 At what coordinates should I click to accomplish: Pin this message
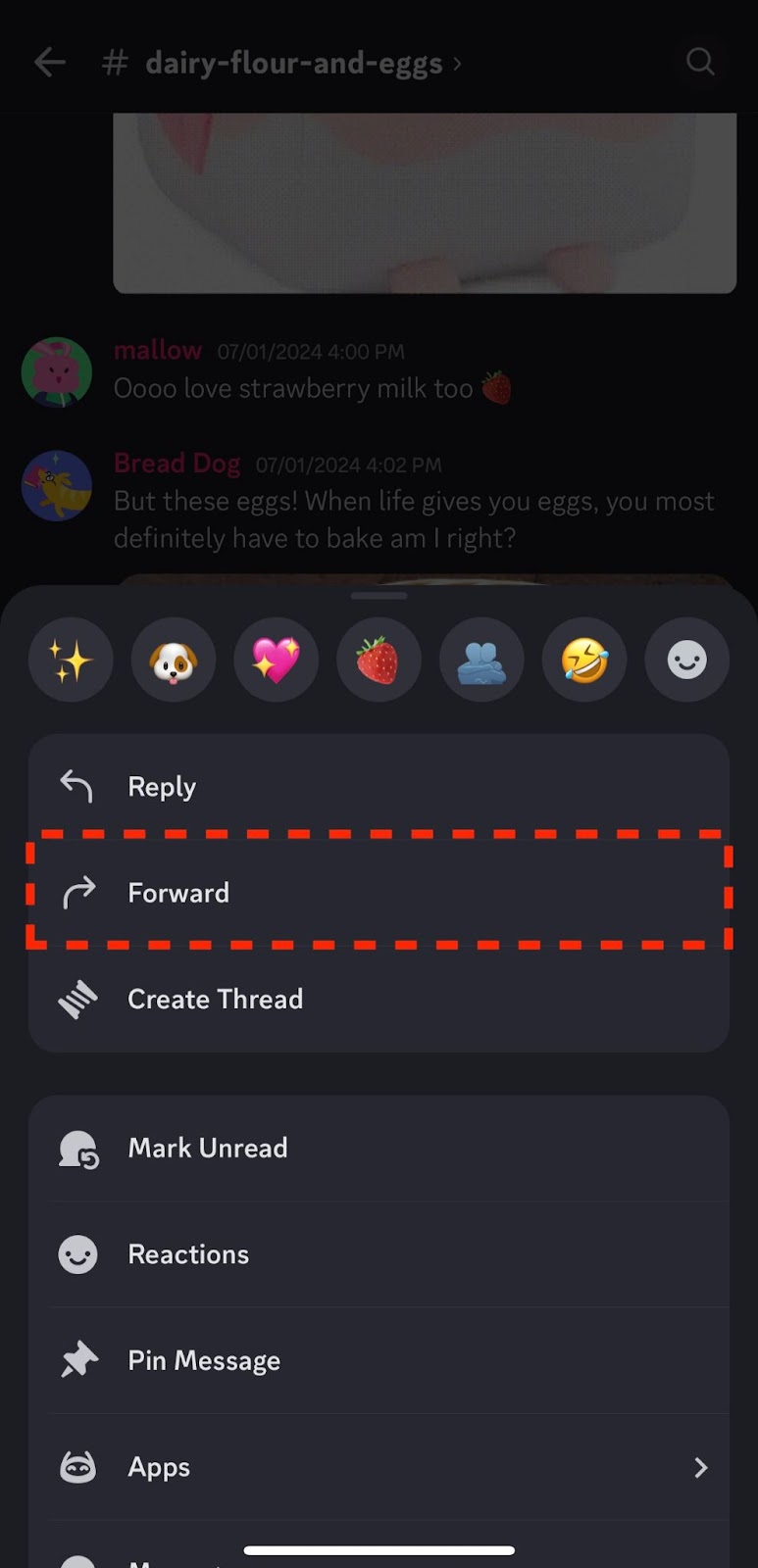(379, 1360)
